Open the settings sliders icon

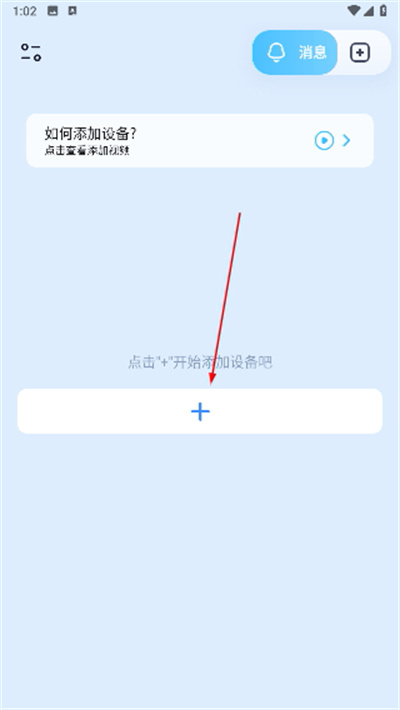pos(31,53)
